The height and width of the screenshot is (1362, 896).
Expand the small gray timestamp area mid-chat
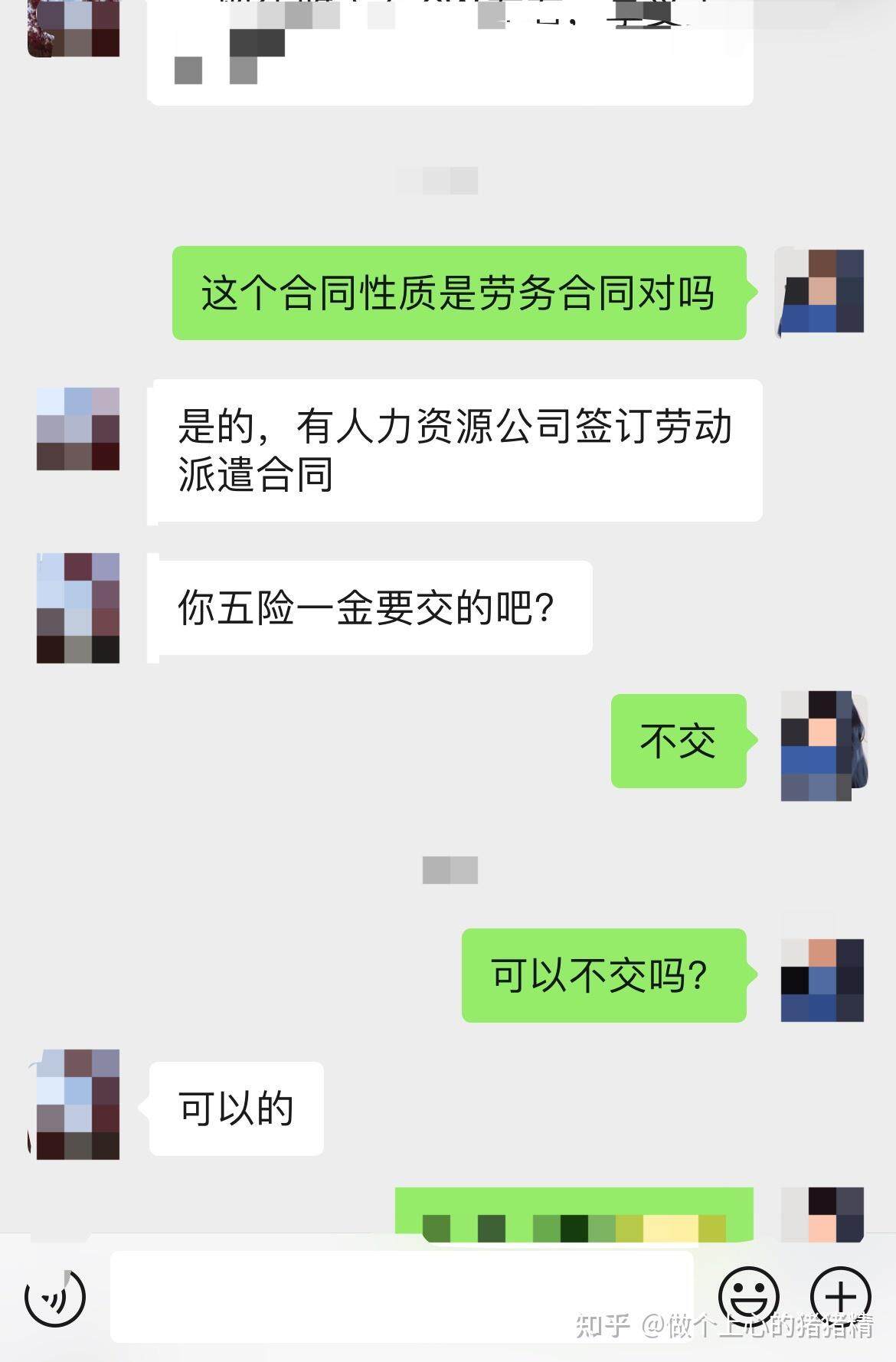450,869
